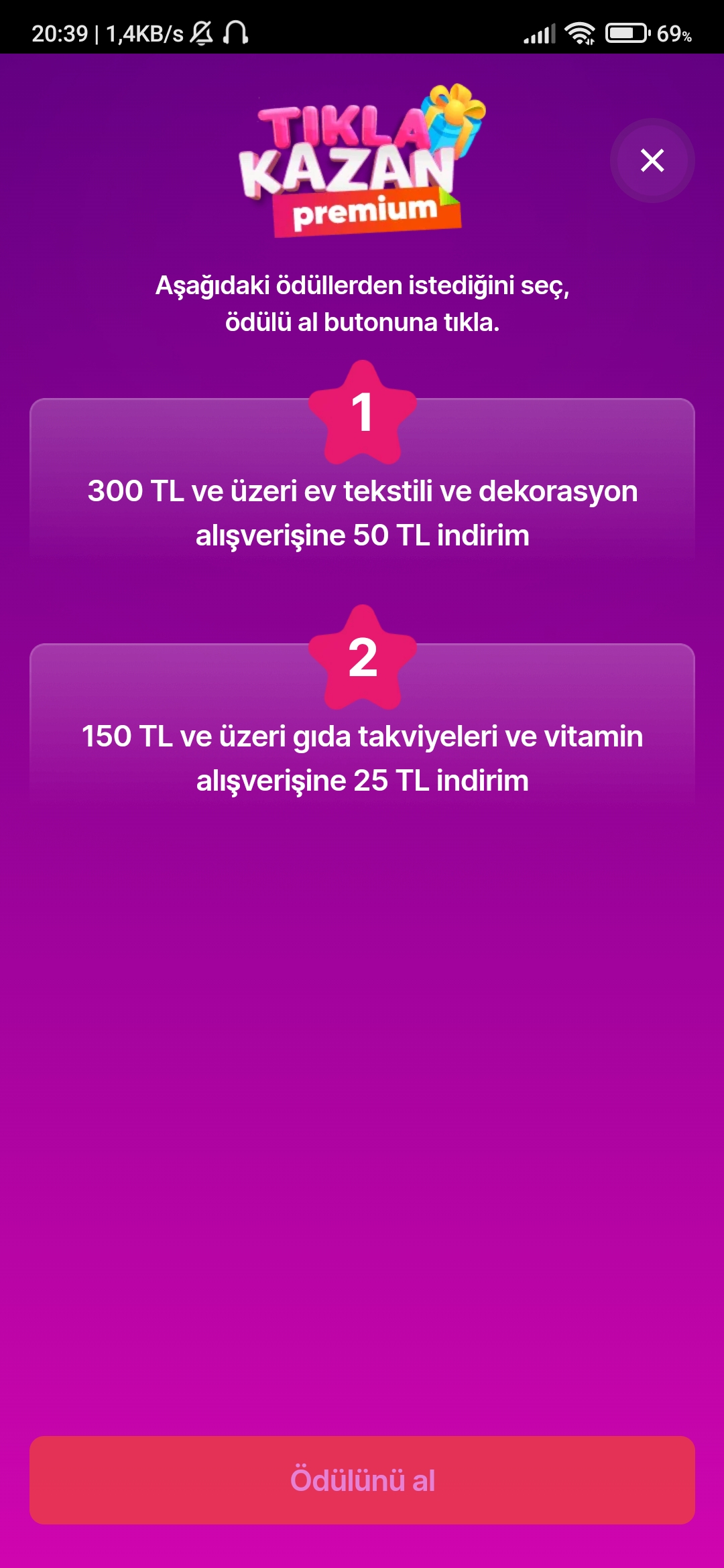Tap the instruction text about selecting rewards
724x1568 pixels.
click(362, 303)
